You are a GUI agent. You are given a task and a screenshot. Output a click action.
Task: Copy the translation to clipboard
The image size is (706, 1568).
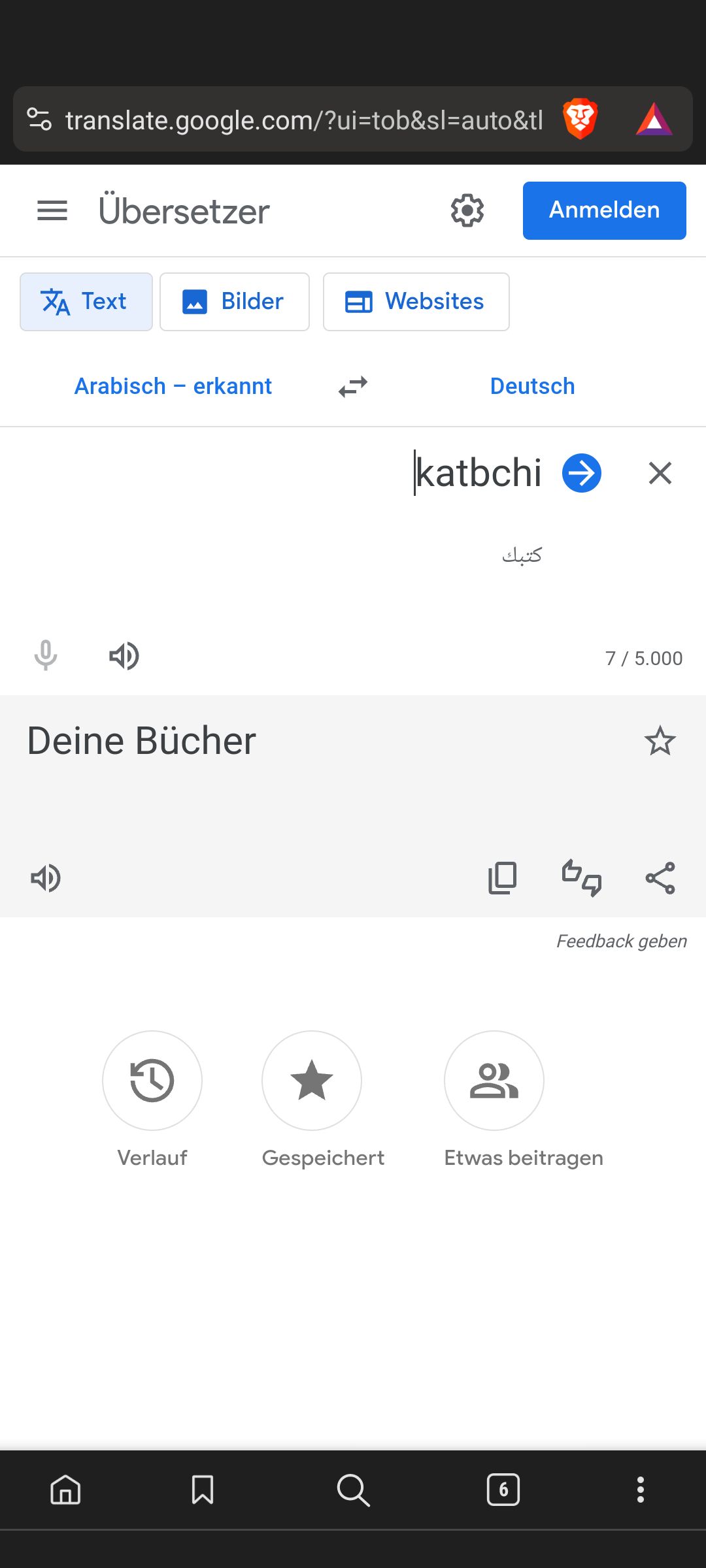tap(503, 878)
